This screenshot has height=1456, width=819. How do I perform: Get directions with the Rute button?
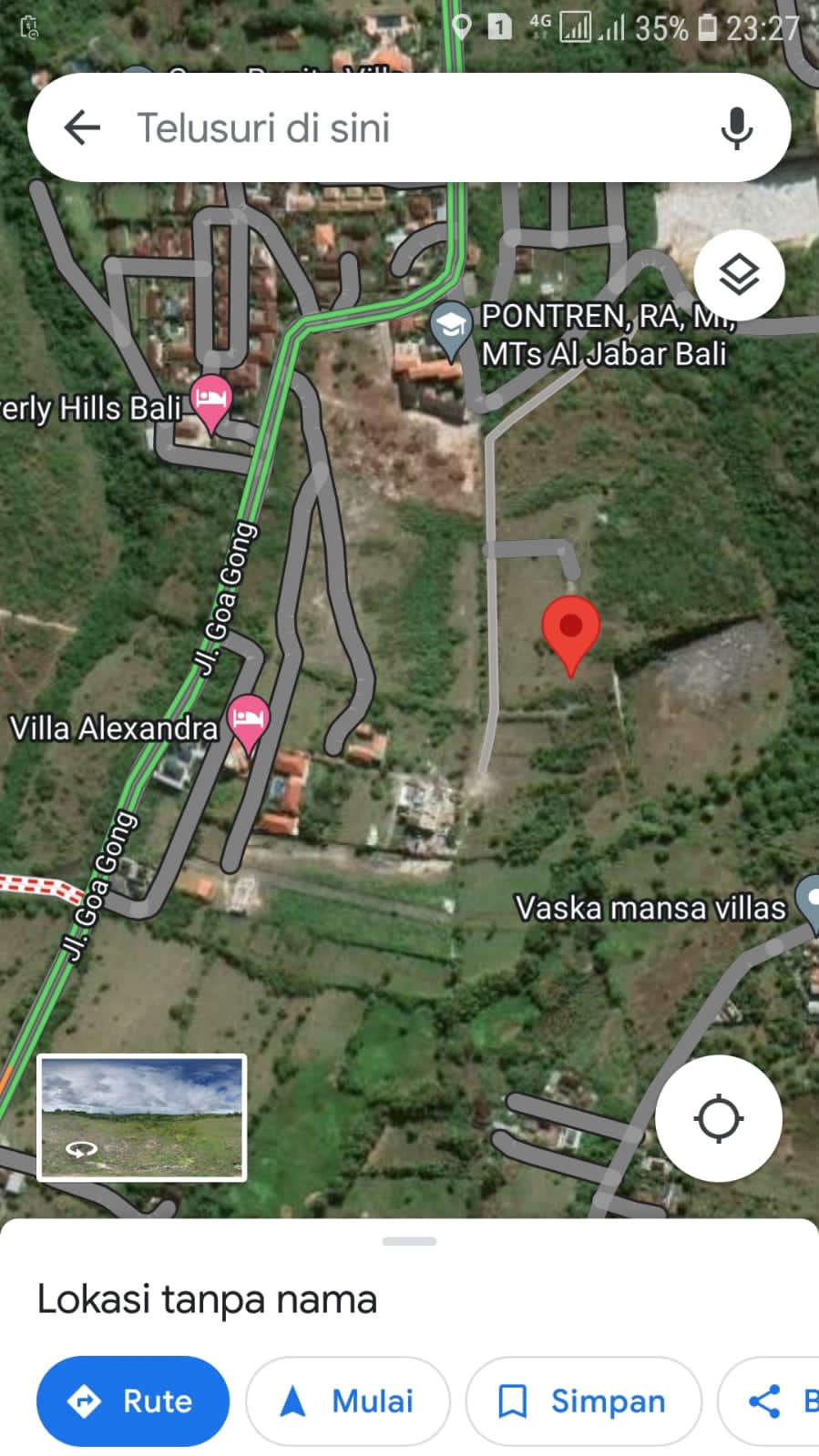point(133,1400)
